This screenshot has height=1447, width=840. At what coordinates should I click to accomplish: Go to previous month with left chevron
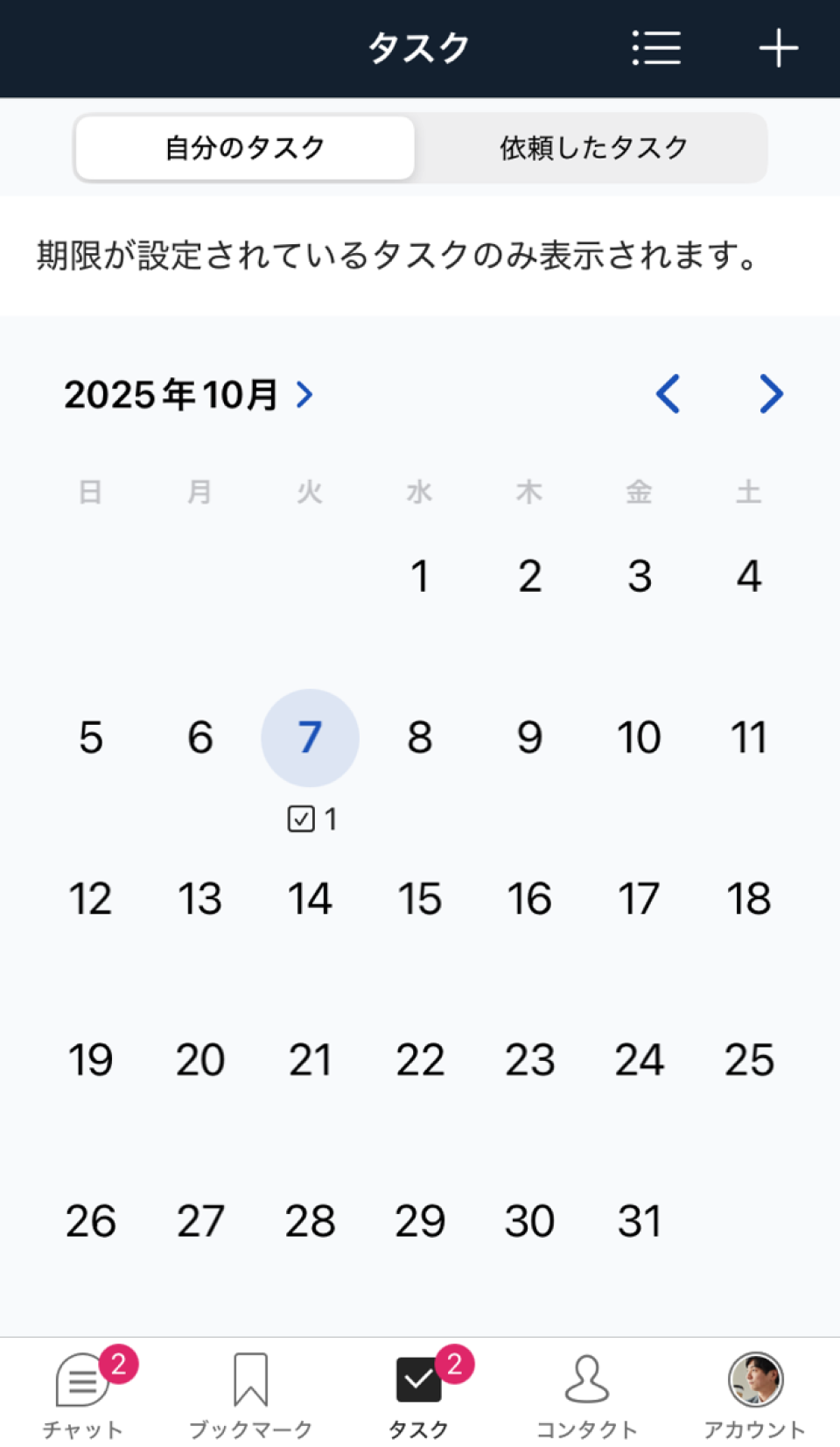[668, 395]
